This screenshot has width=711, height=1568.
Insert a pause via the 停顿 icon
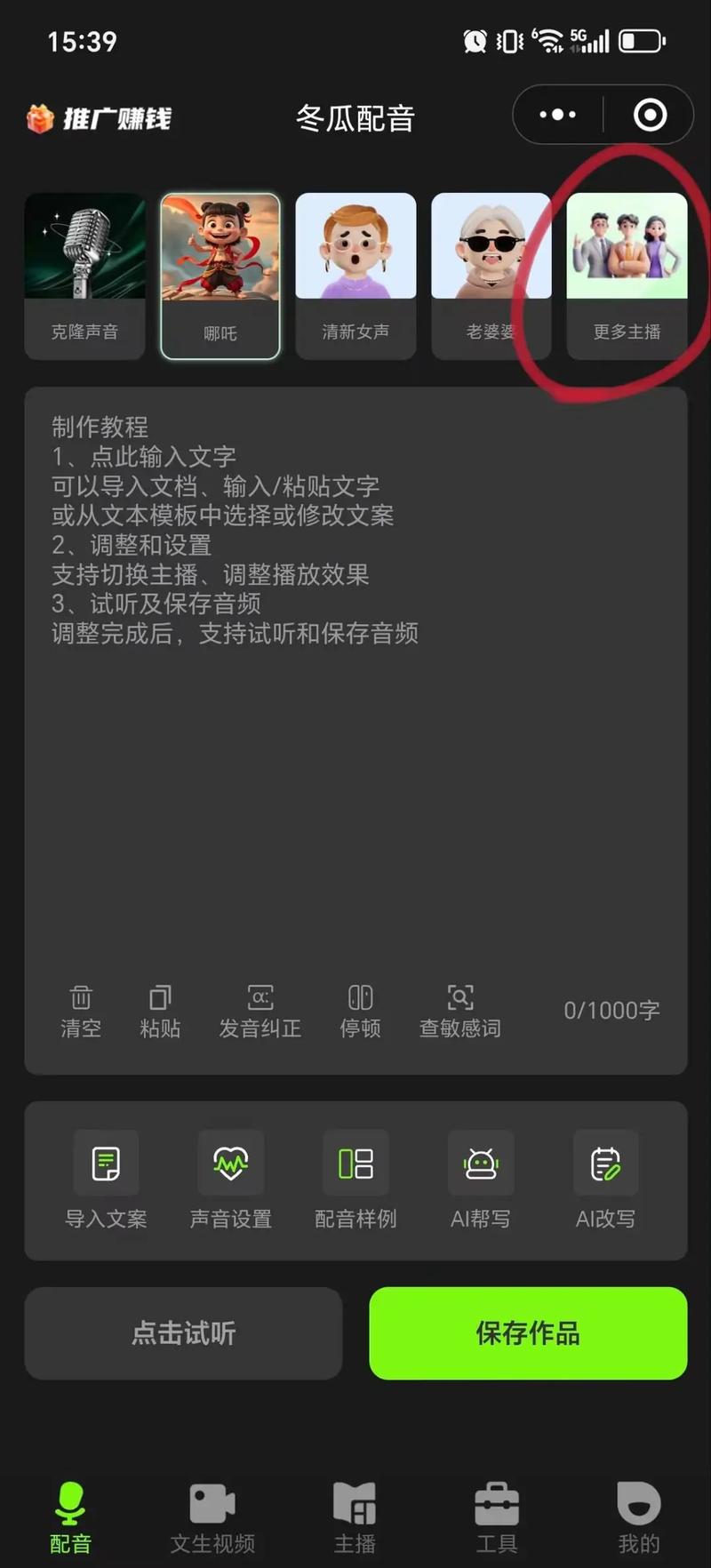pos(359,1011)
